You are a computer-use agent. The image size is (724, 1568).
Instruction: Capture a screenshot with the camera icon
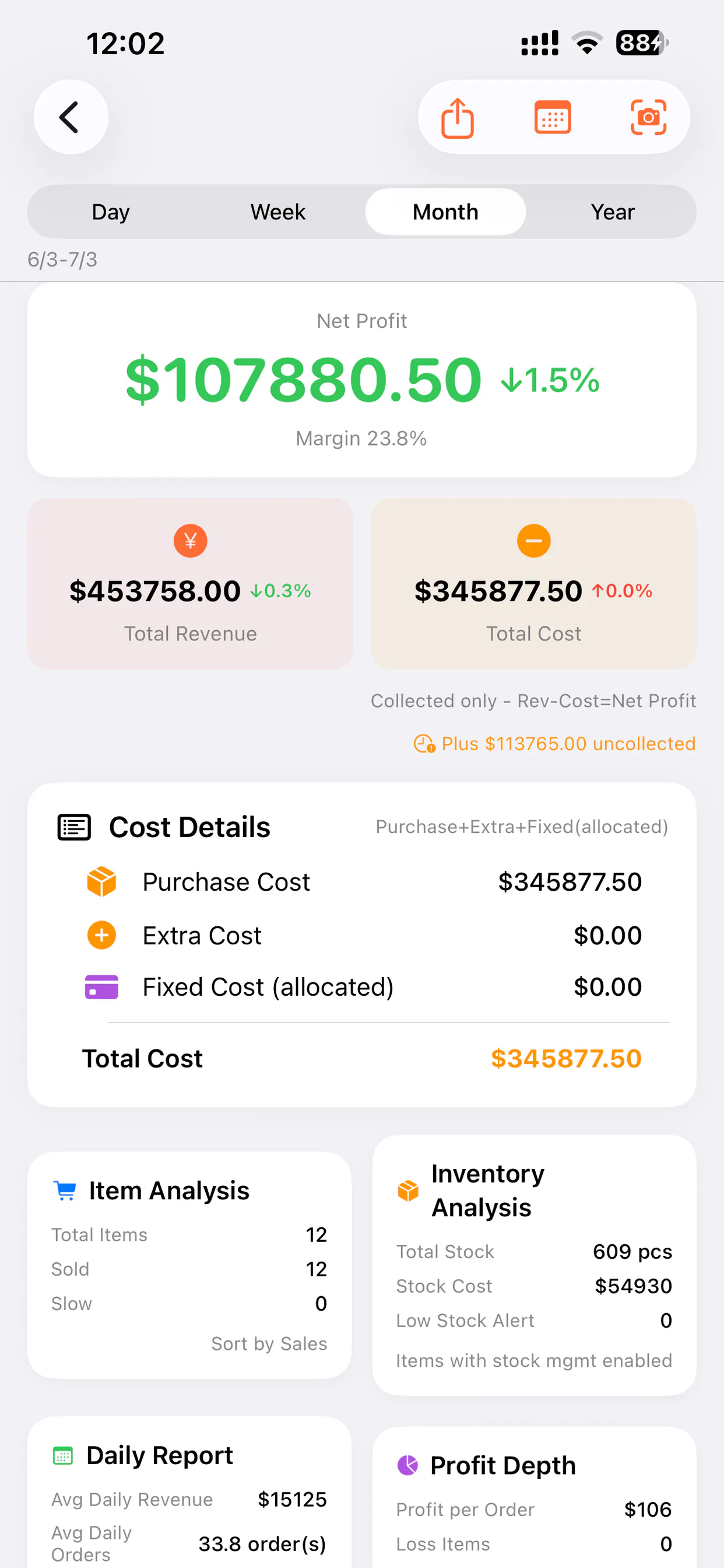[649, 117]
